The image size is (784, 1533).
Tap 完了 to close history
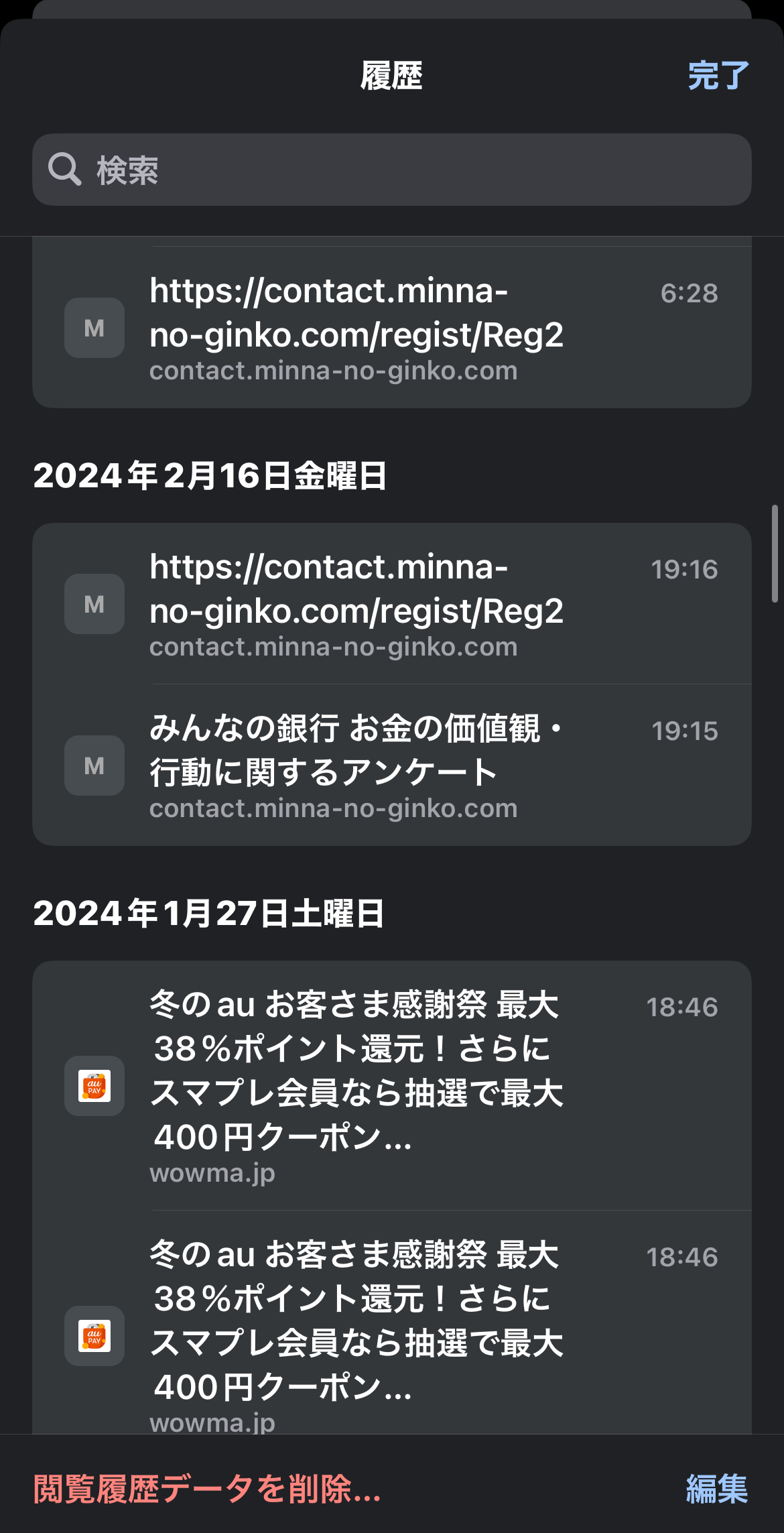click(x=718, y=76)
